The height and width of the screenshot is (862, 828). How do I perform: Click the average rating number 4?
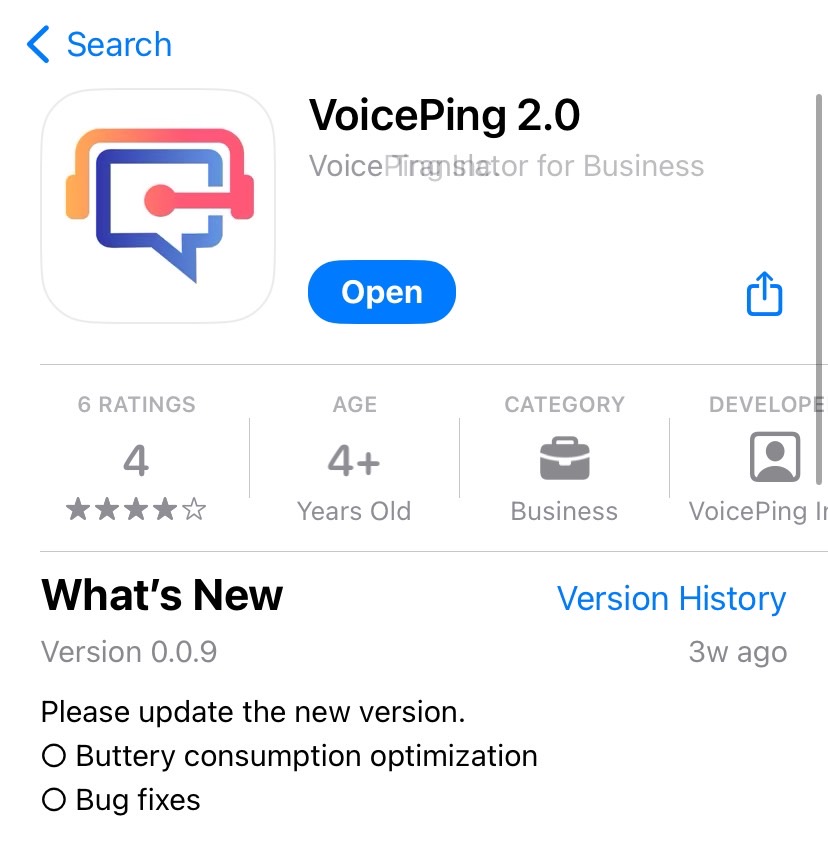coord(136,460)
